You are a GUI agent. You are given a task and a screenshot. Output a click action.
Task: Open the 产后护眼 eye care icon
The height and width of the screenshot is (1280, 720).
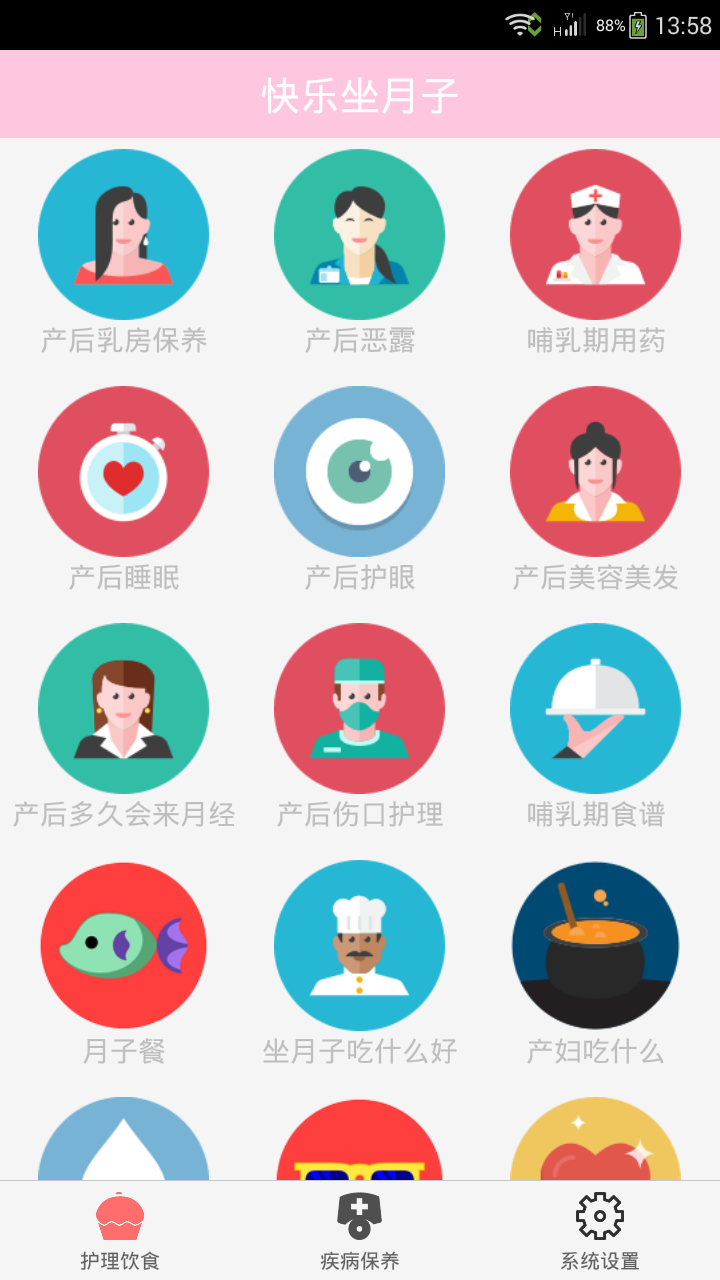pos(359,470)
